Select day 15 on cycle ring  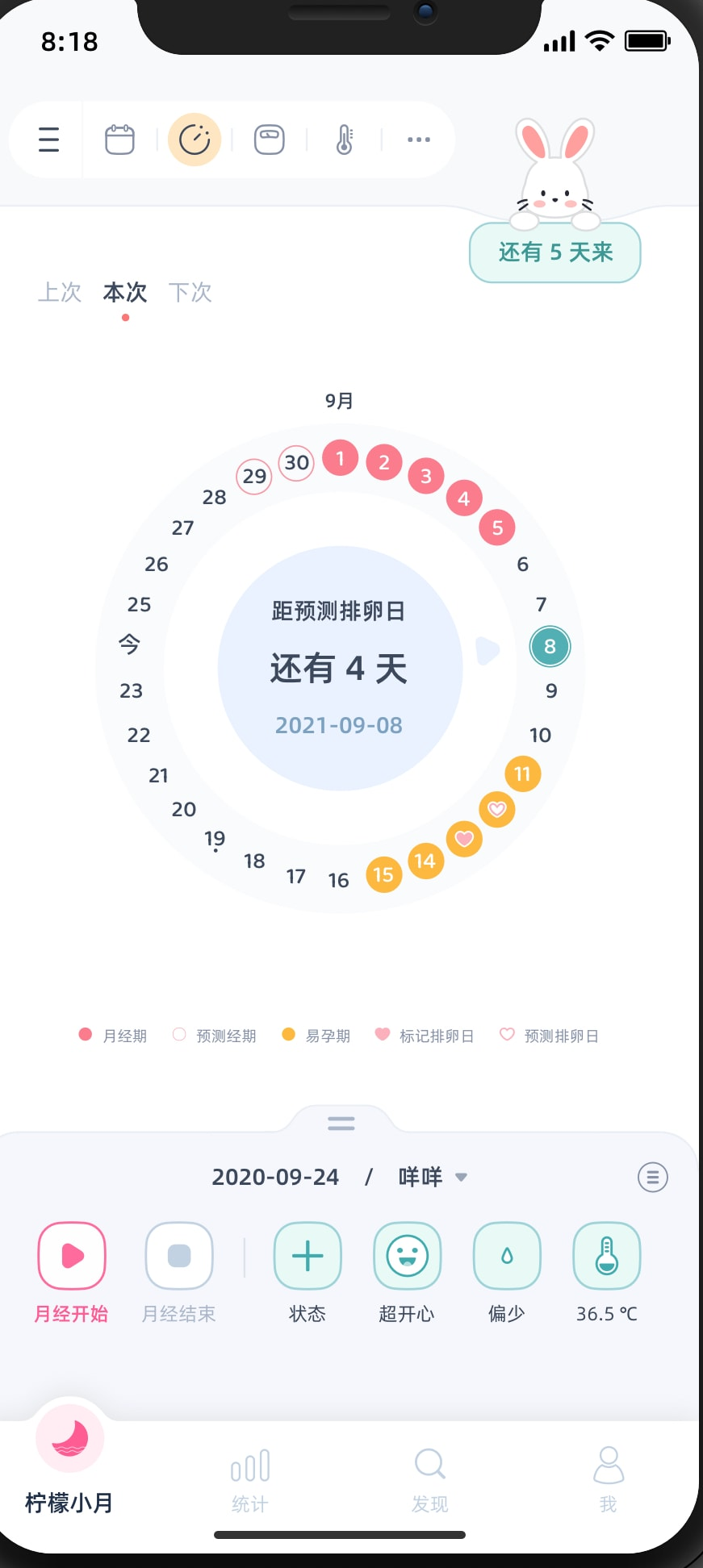click(383, 874)
